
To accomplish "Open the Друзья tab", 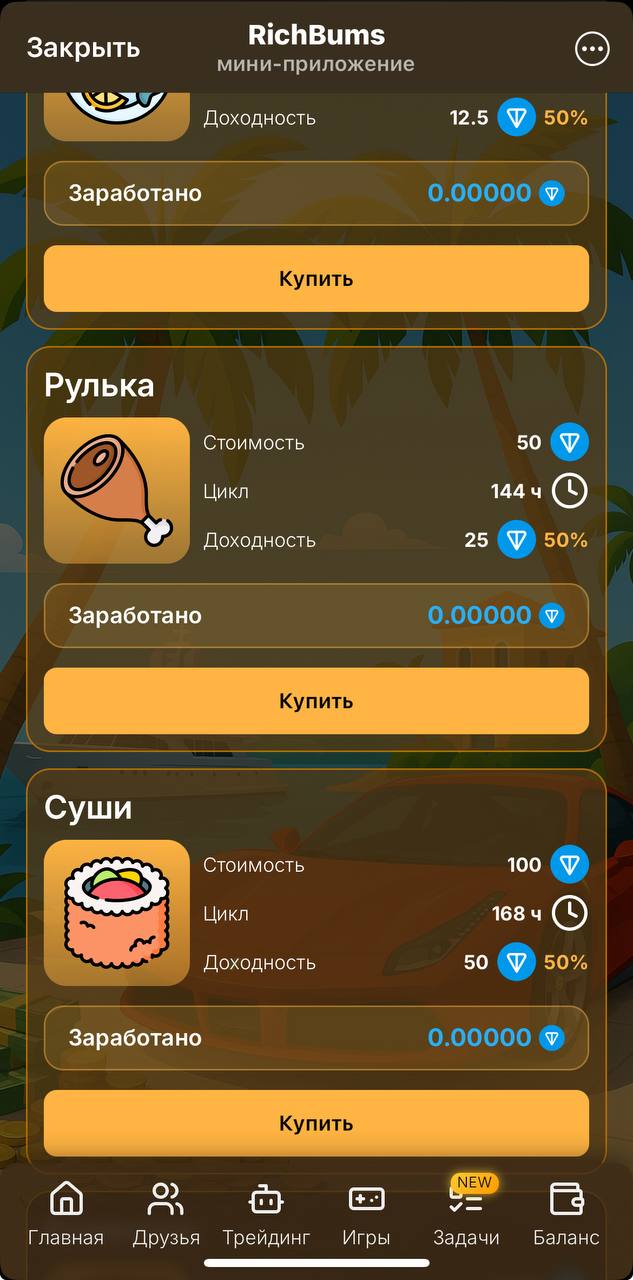I will (x=166, y=1214).
